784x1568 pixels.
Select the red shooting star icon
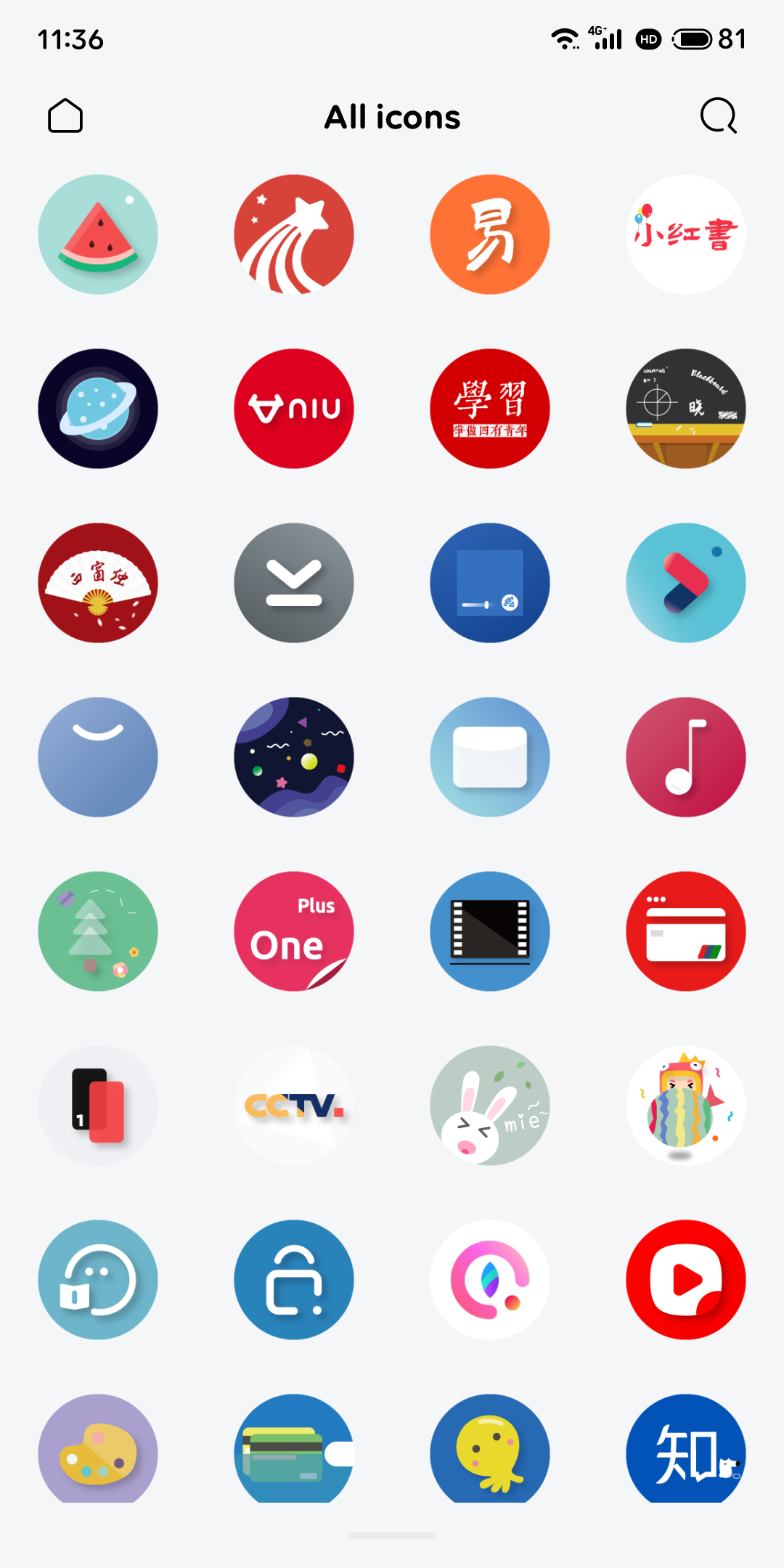(x=294, y=234)
